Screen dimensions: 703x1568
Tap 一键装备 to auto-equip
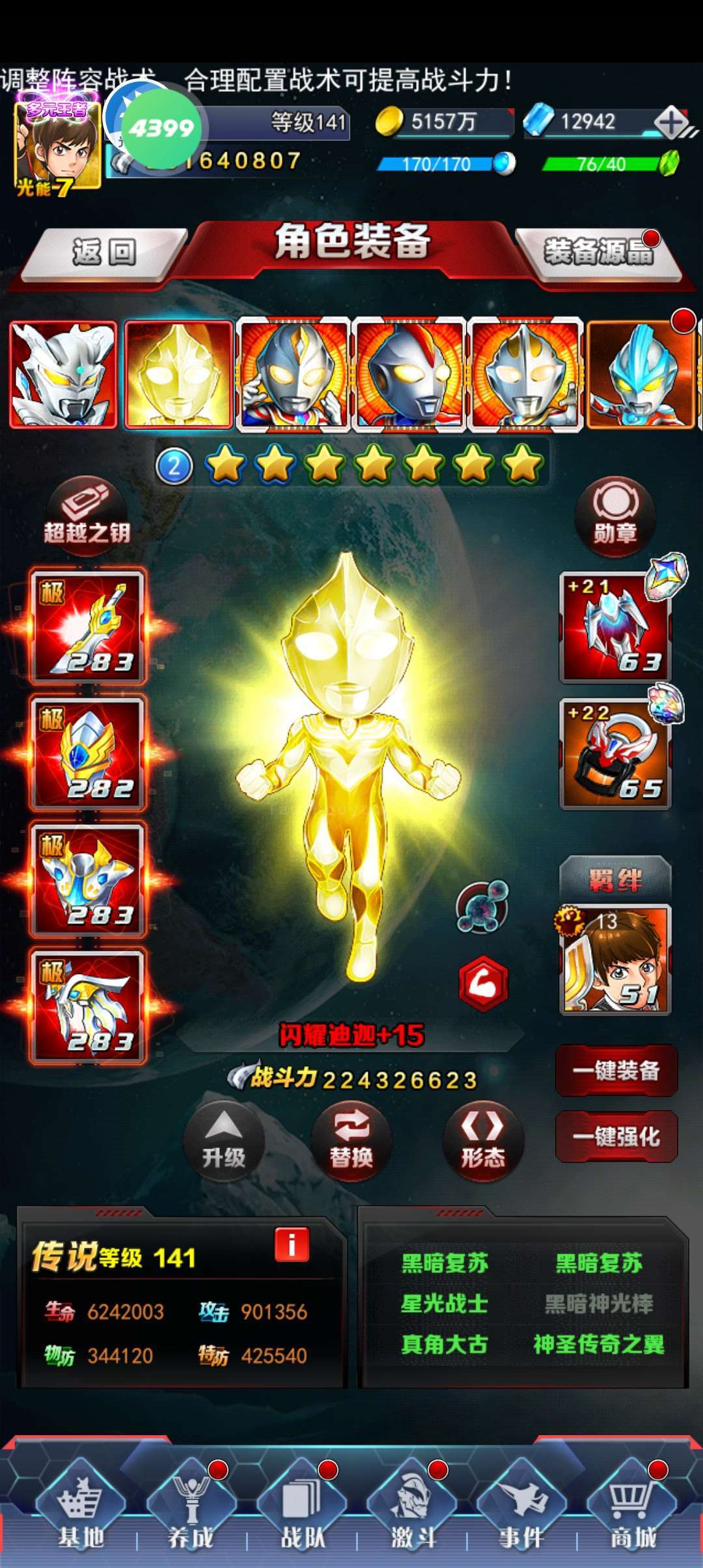point(616,1071)
